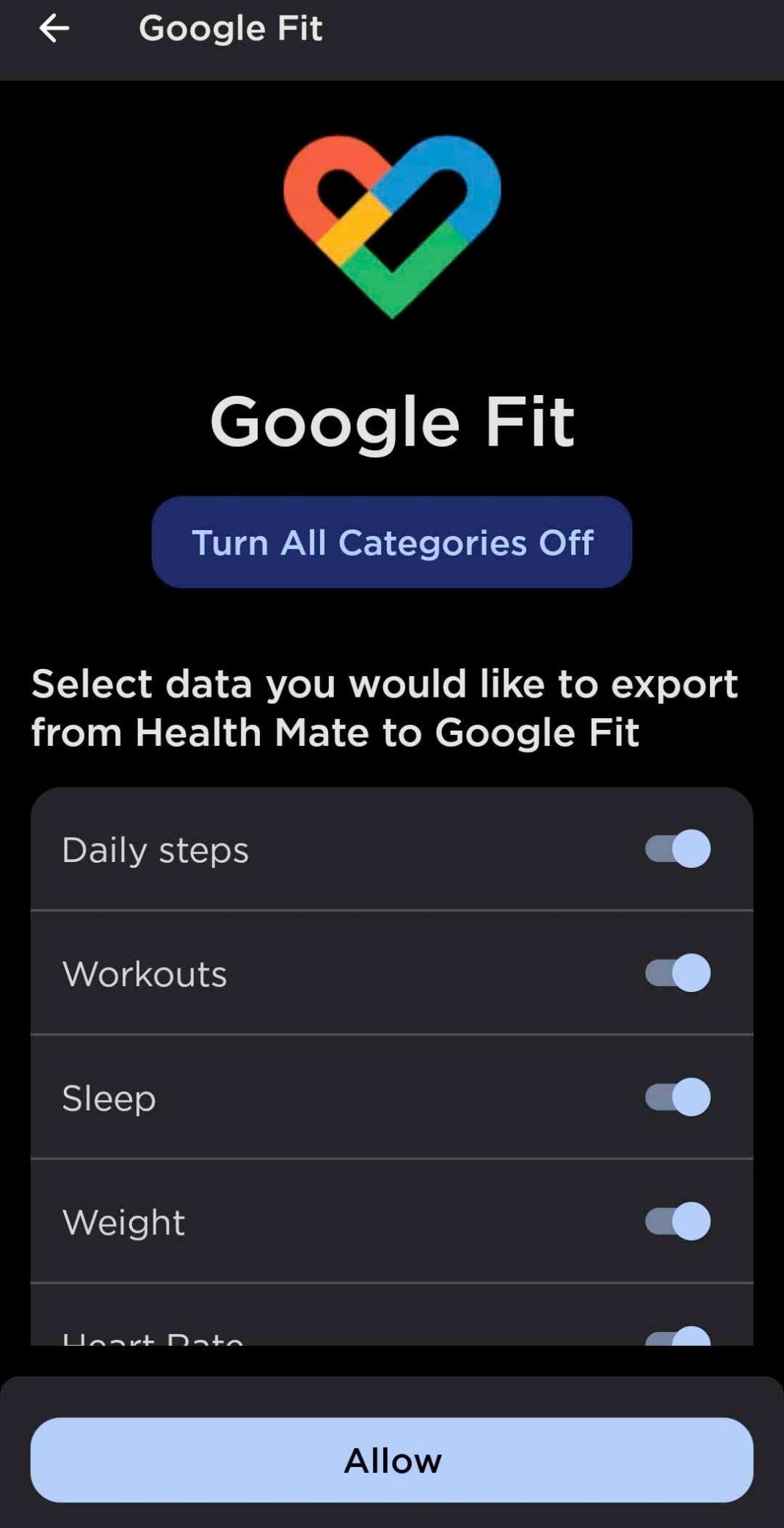
Task: Tap the Google Fit title text
Action: [x=392, y=420]
